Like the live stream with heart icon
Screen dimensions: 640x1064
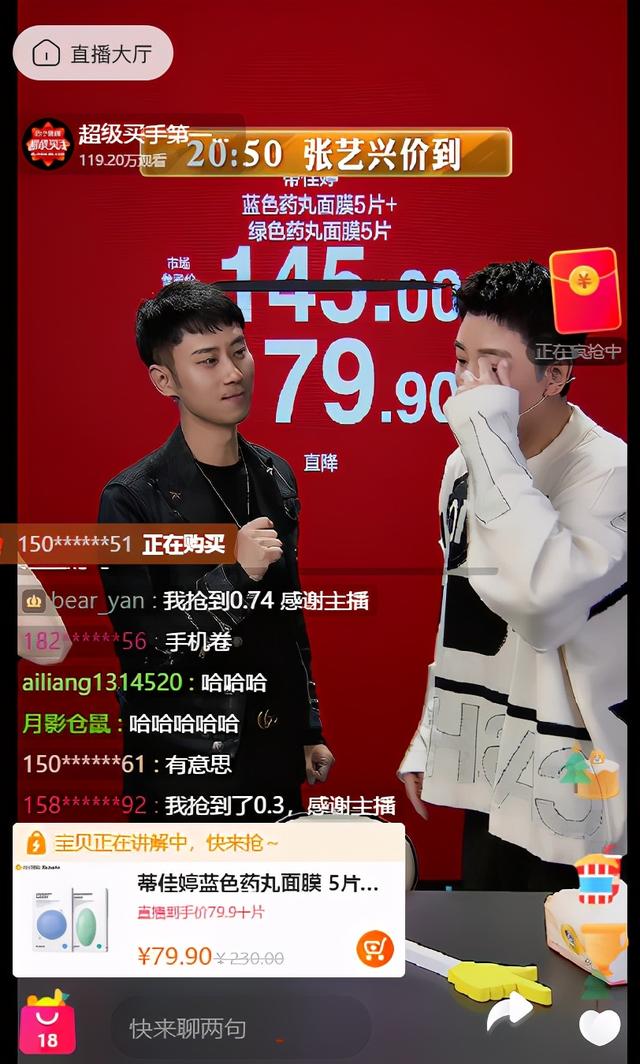click(599, 1026)
